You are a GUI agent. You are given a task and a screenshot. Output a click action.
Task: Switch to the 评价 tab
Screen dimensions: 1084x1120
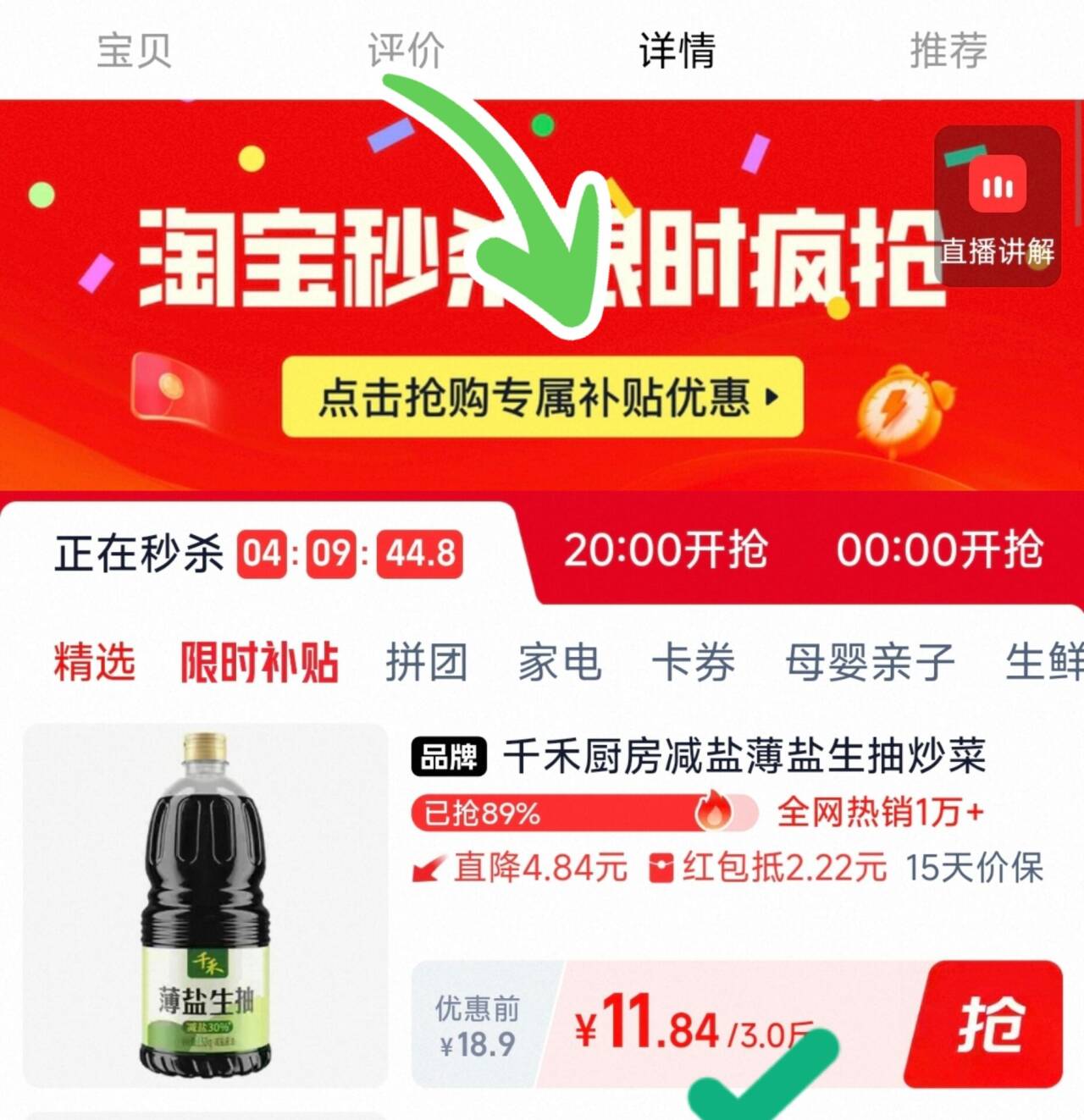tap(406, 50)
